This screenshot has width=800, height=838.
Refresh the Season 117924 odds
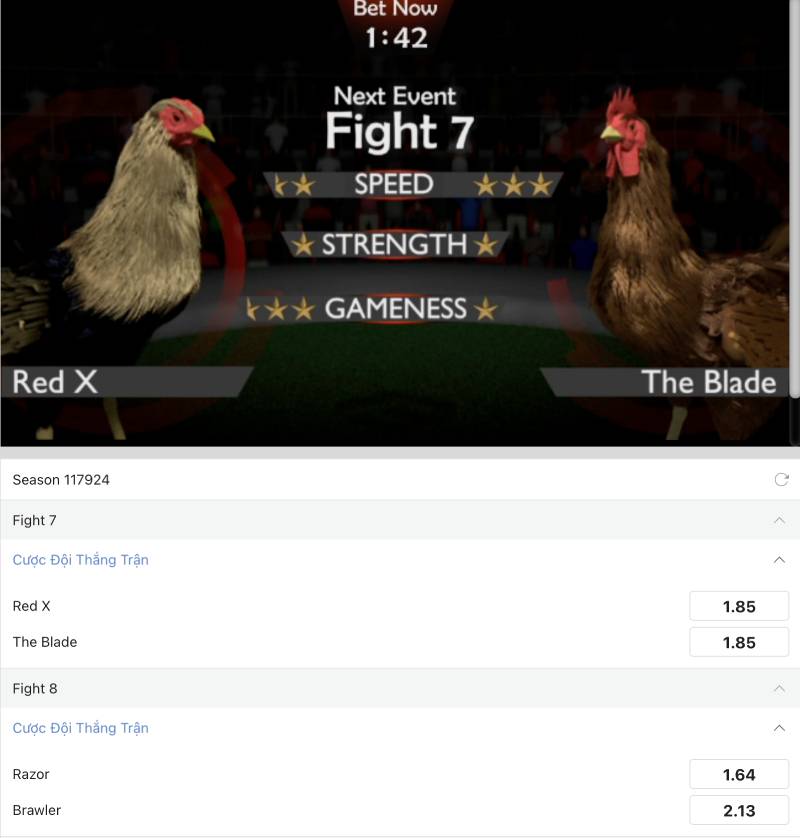click(781, 480)
